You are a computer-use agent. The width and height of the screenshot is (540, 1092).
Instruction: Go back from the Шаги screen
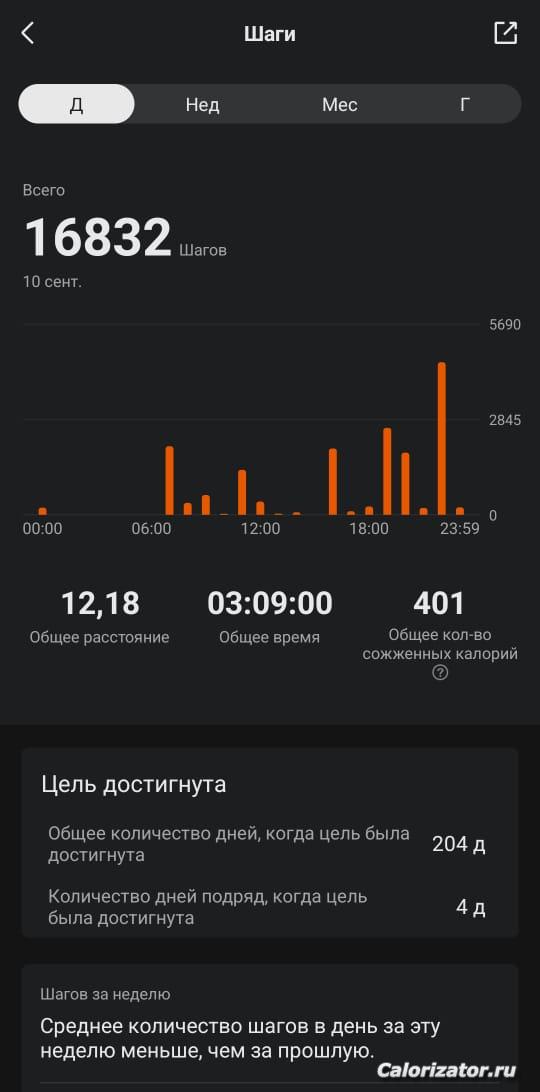click(27, 33)
